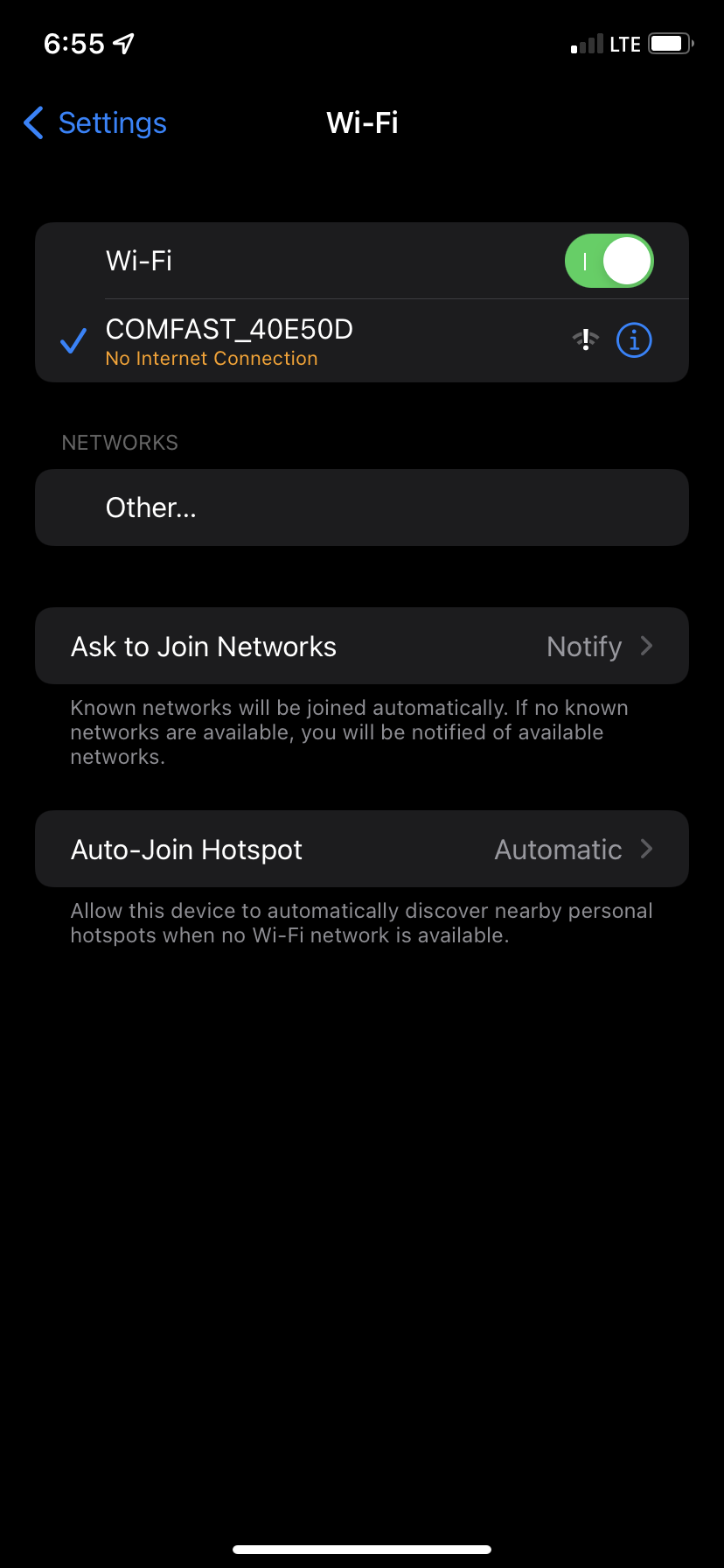Open Auto-Join Hotspot setting

tap(361, 850)
